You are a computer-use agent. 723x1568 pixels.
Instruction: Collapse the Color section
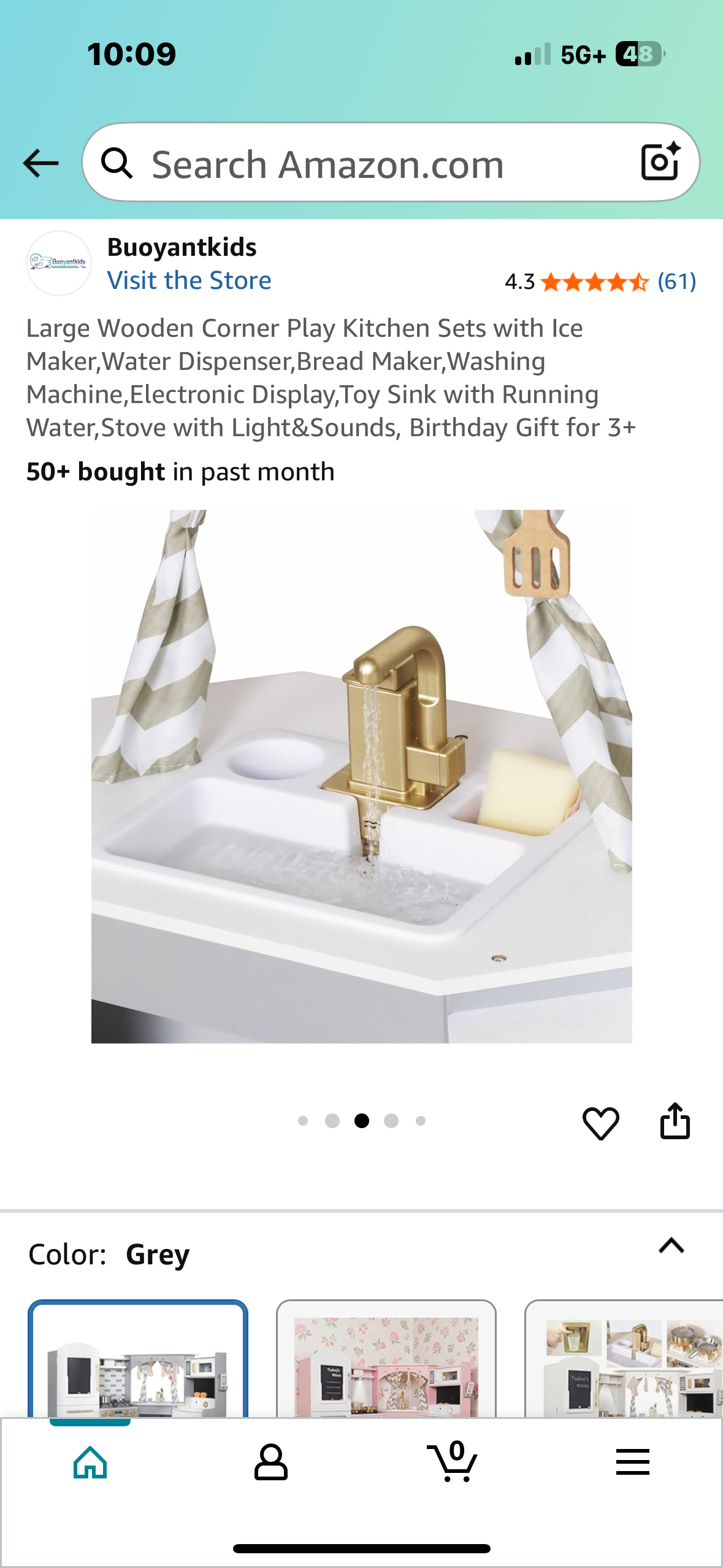click(x=671, y=1245)
